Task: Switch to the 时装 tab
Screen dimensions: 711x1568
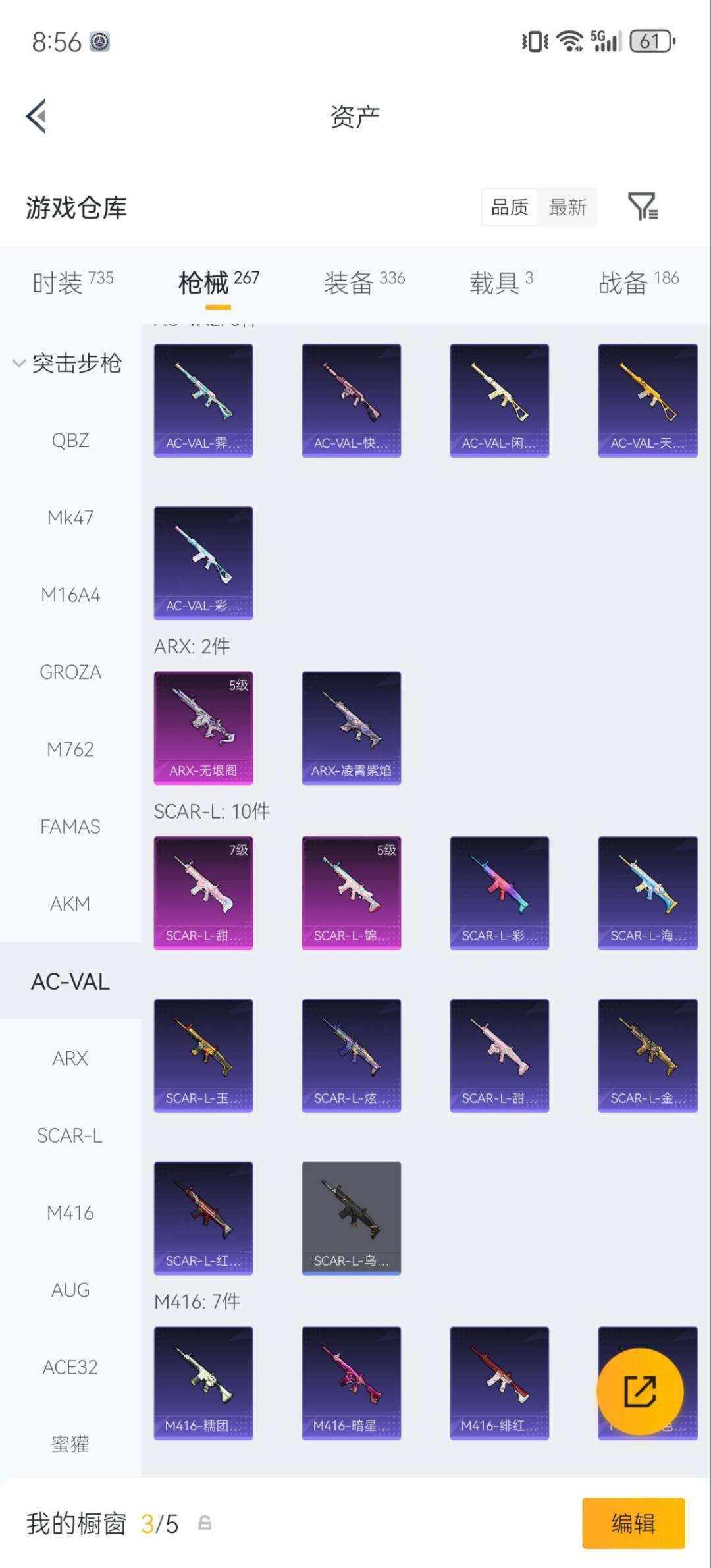Action: point(72,283)
